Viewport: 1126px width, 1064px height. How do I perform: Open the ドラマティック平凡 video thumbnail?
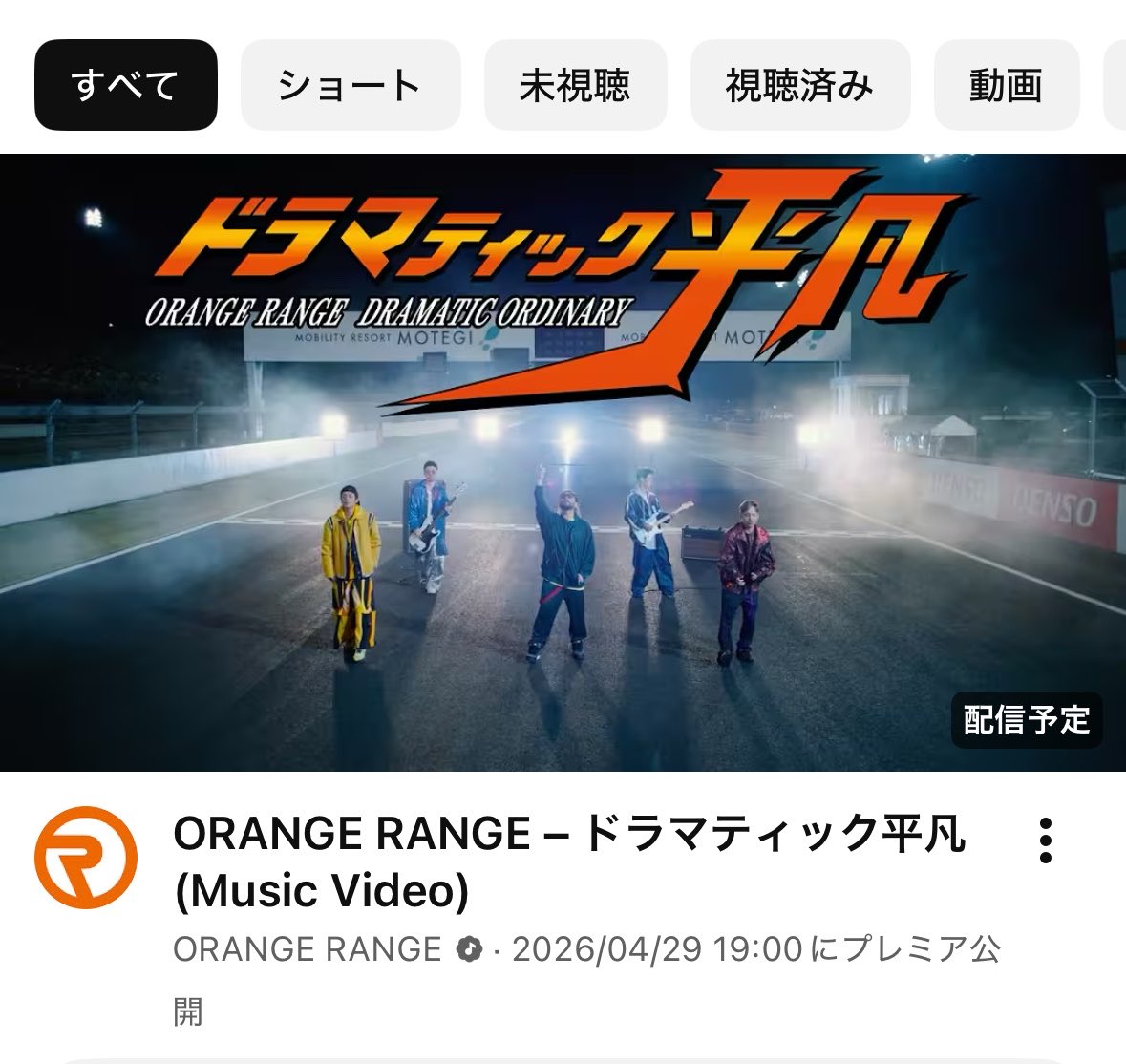pyautogui.click(x=563, y=462)
